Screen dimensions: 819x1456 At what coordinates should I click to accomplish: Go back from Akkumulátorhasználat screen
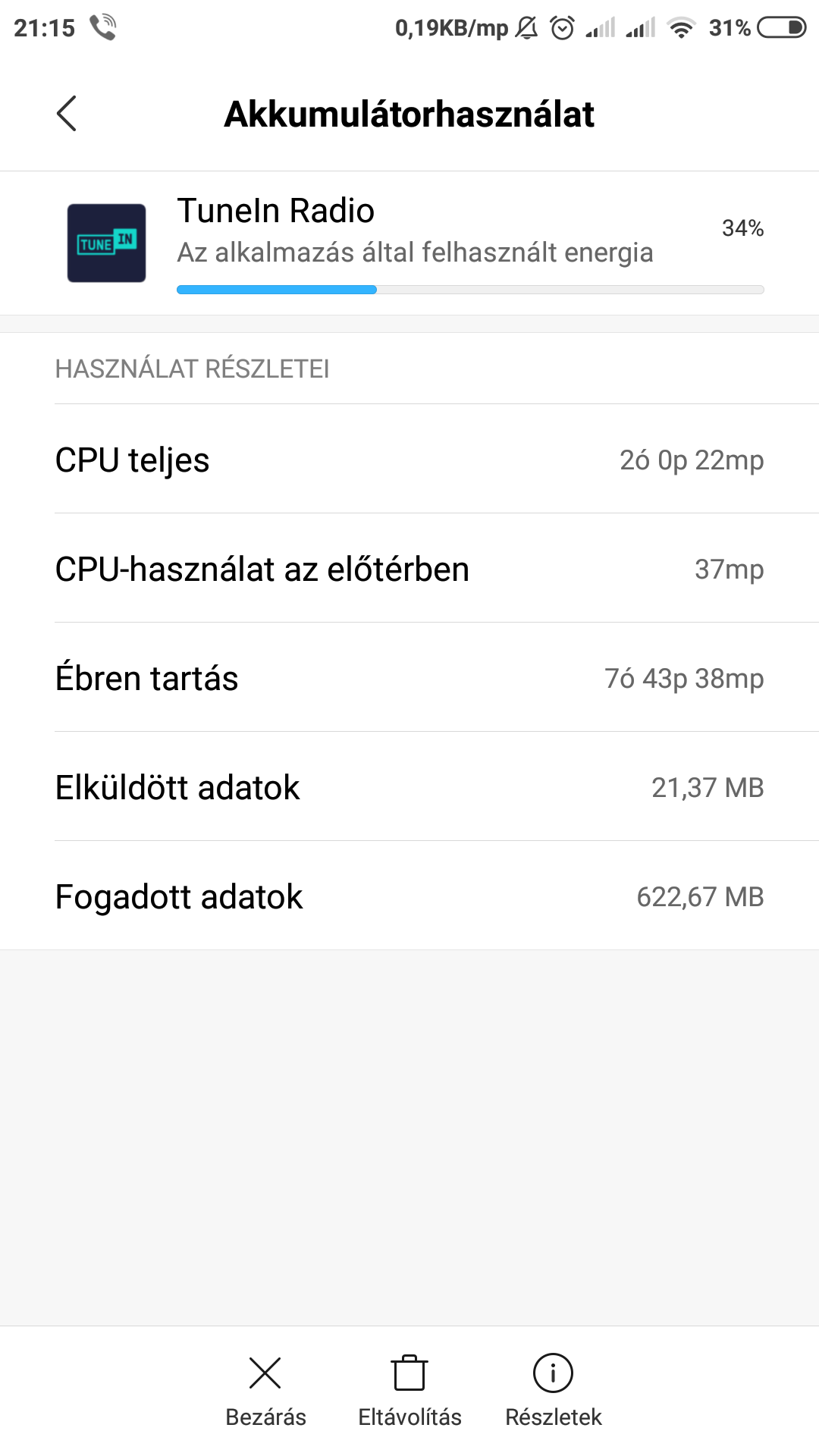[67, 114]
